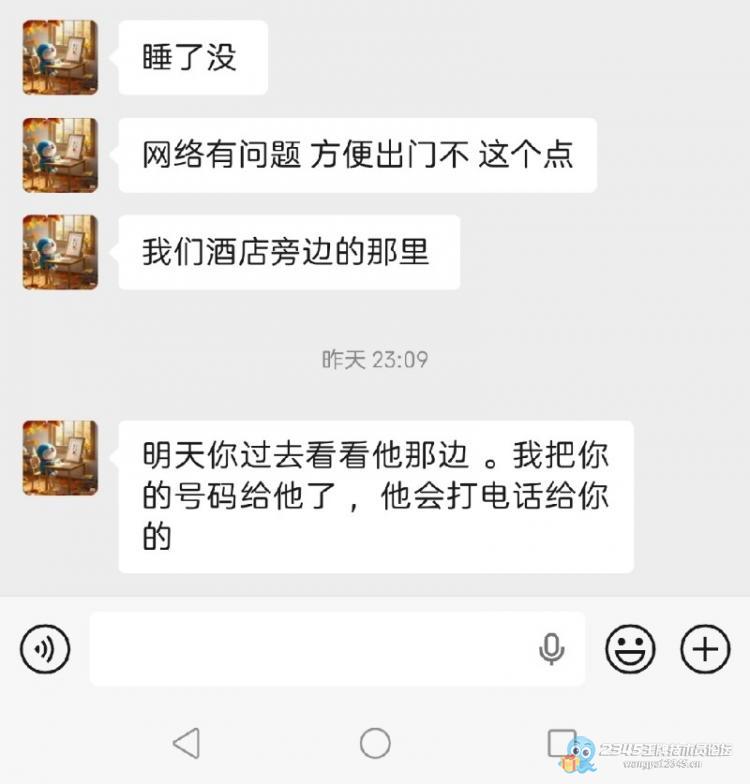Image resolution: width=750 pixels, height=784 pixels.
Task: Open the plus attachments menu
Action: point(705,650)
